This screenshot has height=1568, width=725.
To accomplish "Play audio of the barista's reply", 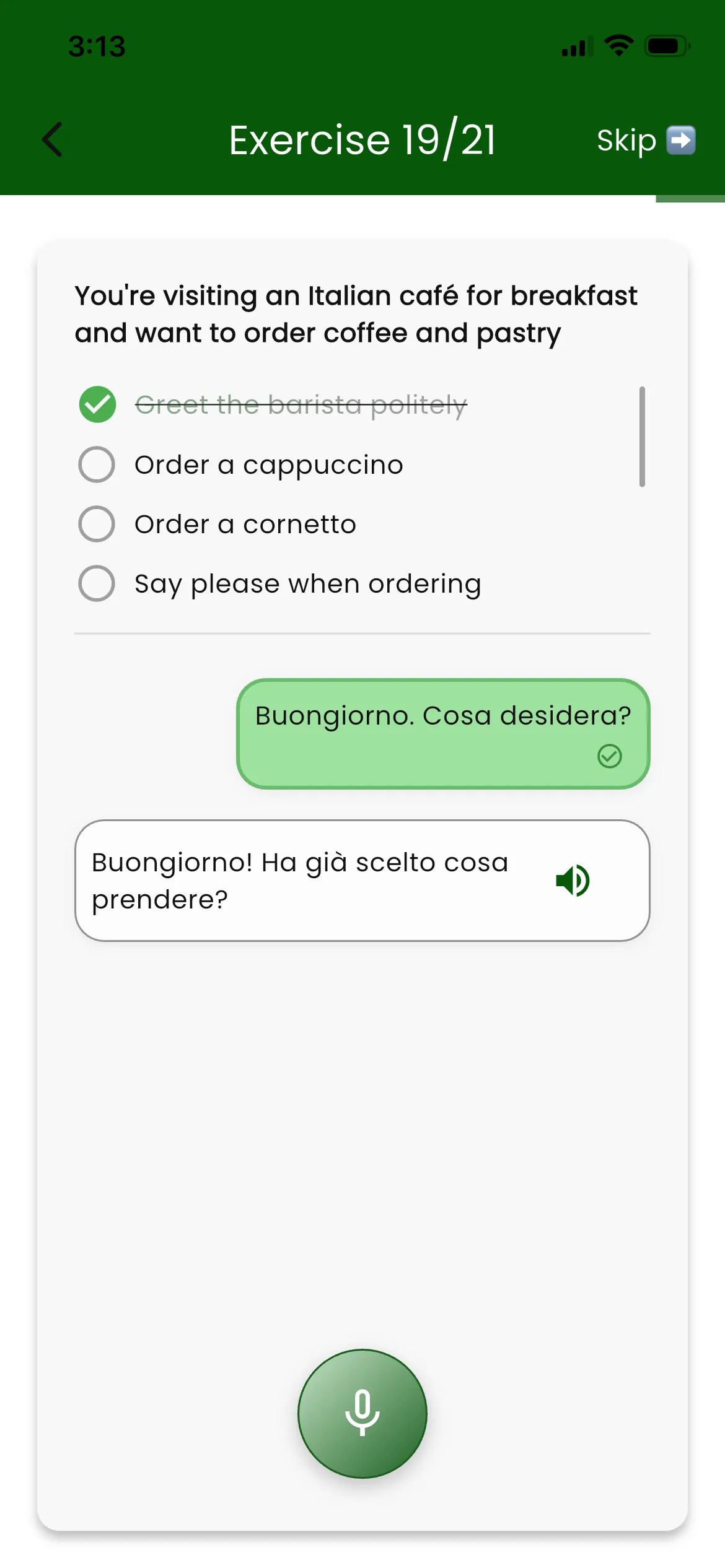I will (x=573, y=881).
